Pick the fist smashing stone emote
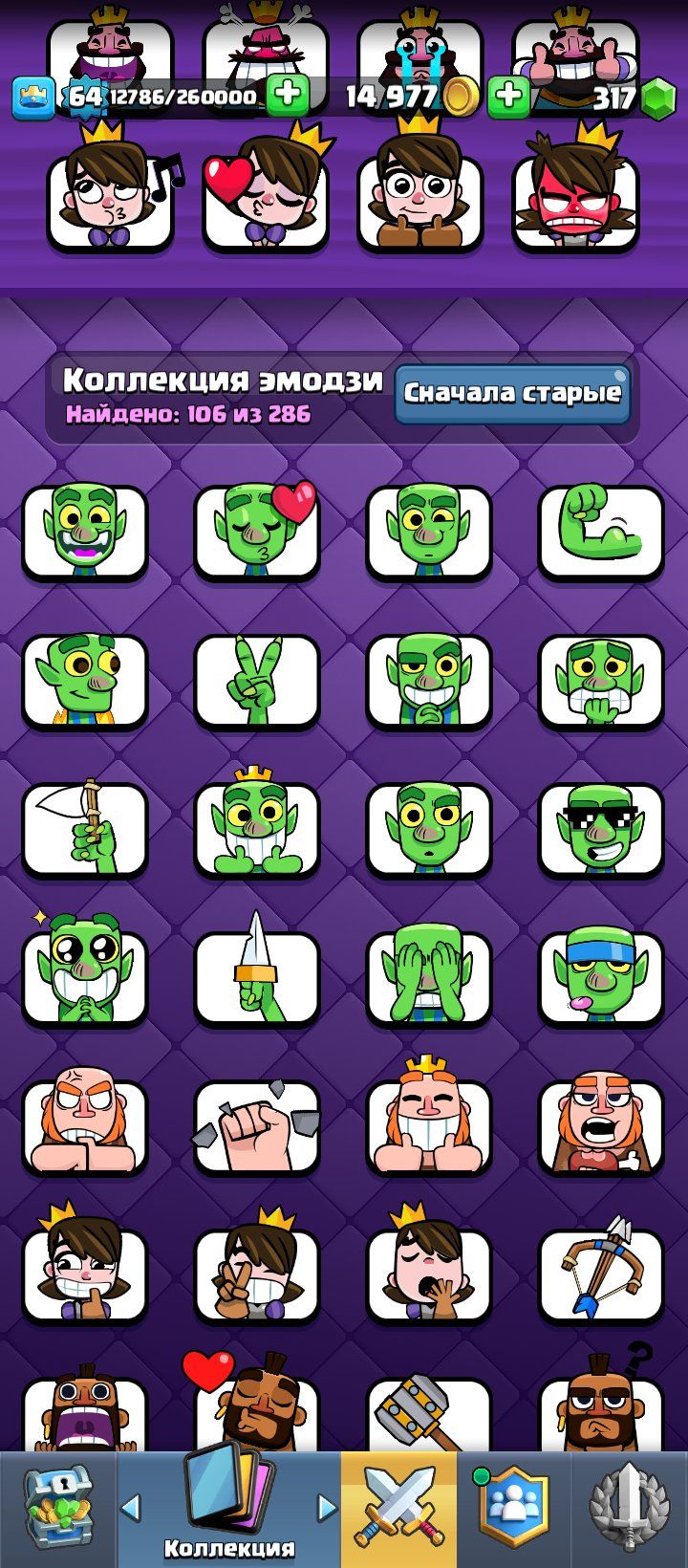688x1568 pixels. [x=256, y=1126]
